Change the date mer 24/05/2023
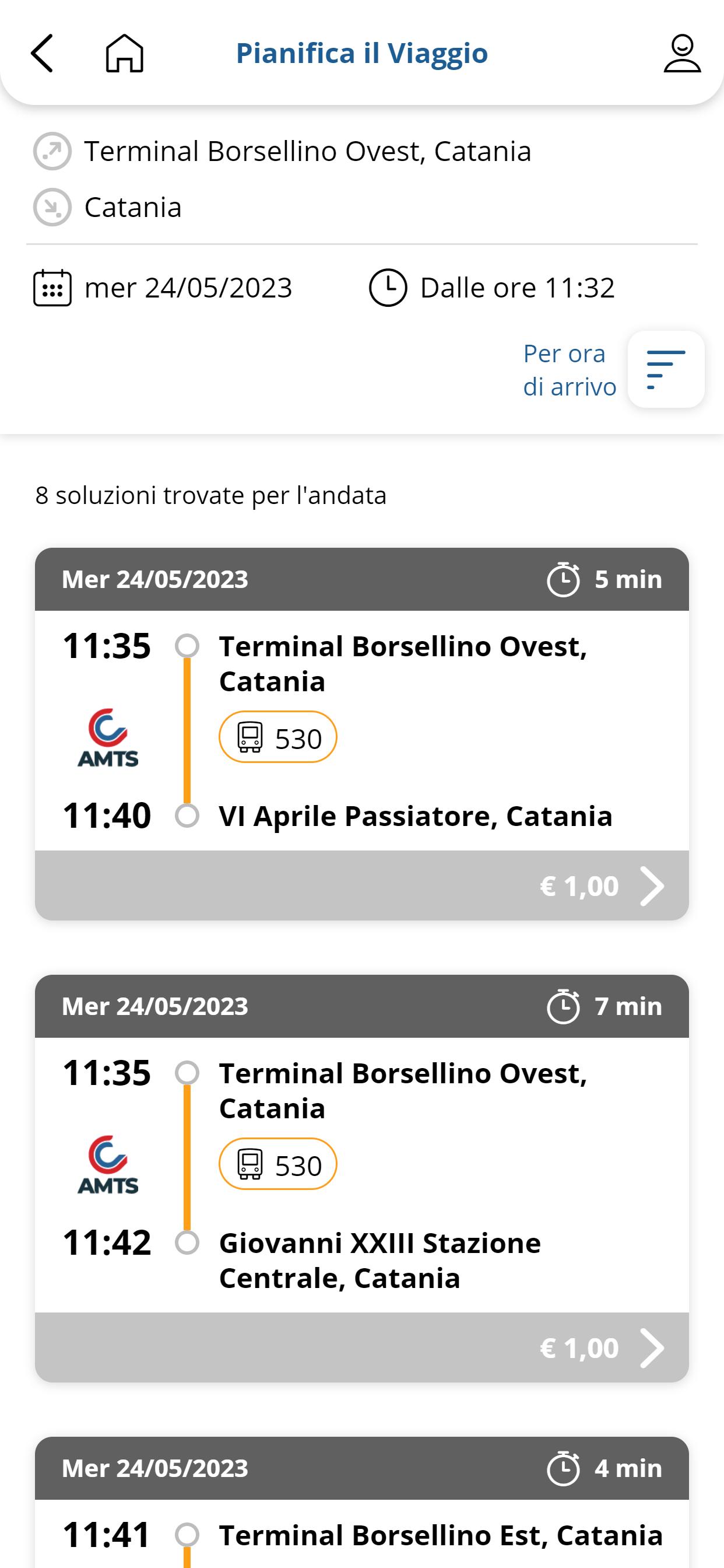This screenshot has height=1568, width=724. [x=163, y=288]
